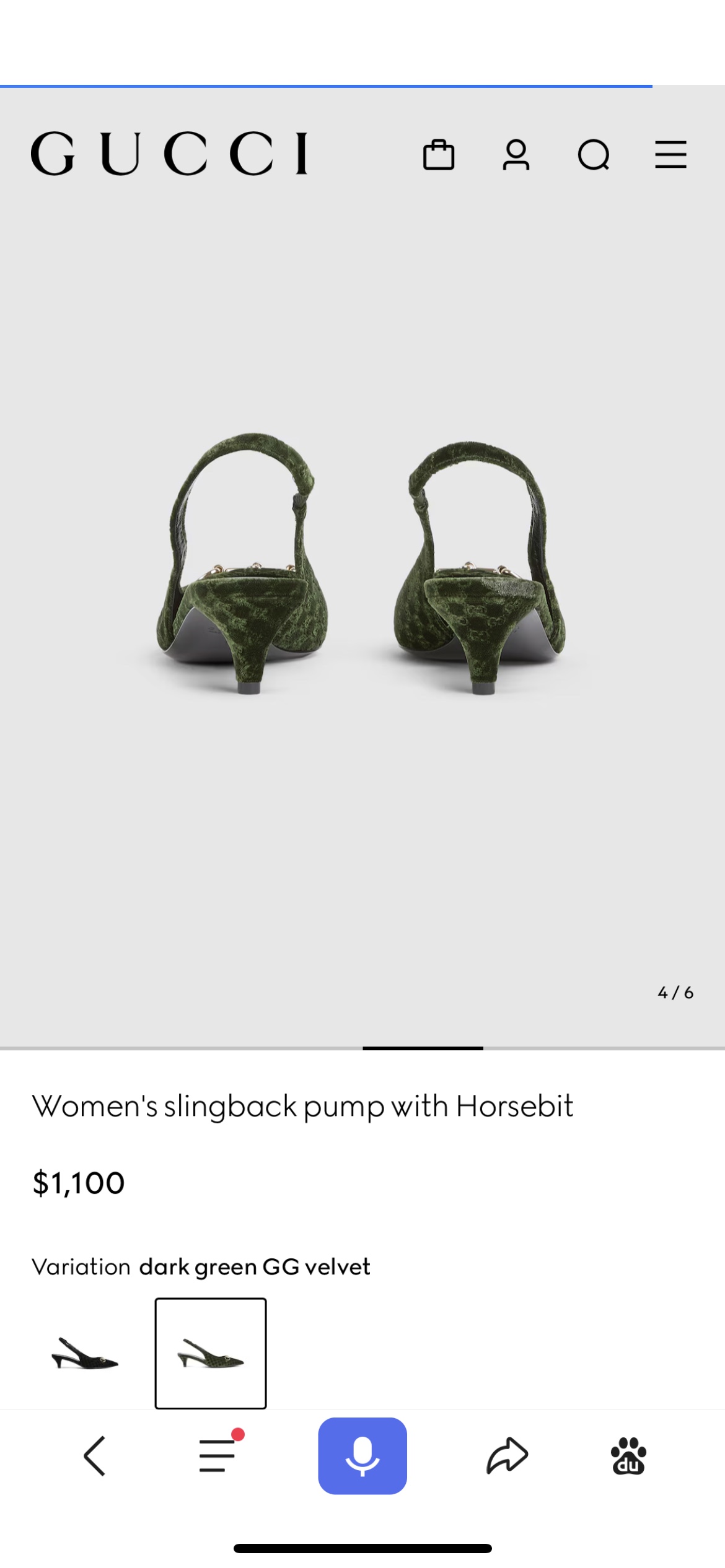Image resolution: width=725 pixels, height=1568 pixels.
Task: Open Baidu home via paw icon
Action: pos(628,1456)
